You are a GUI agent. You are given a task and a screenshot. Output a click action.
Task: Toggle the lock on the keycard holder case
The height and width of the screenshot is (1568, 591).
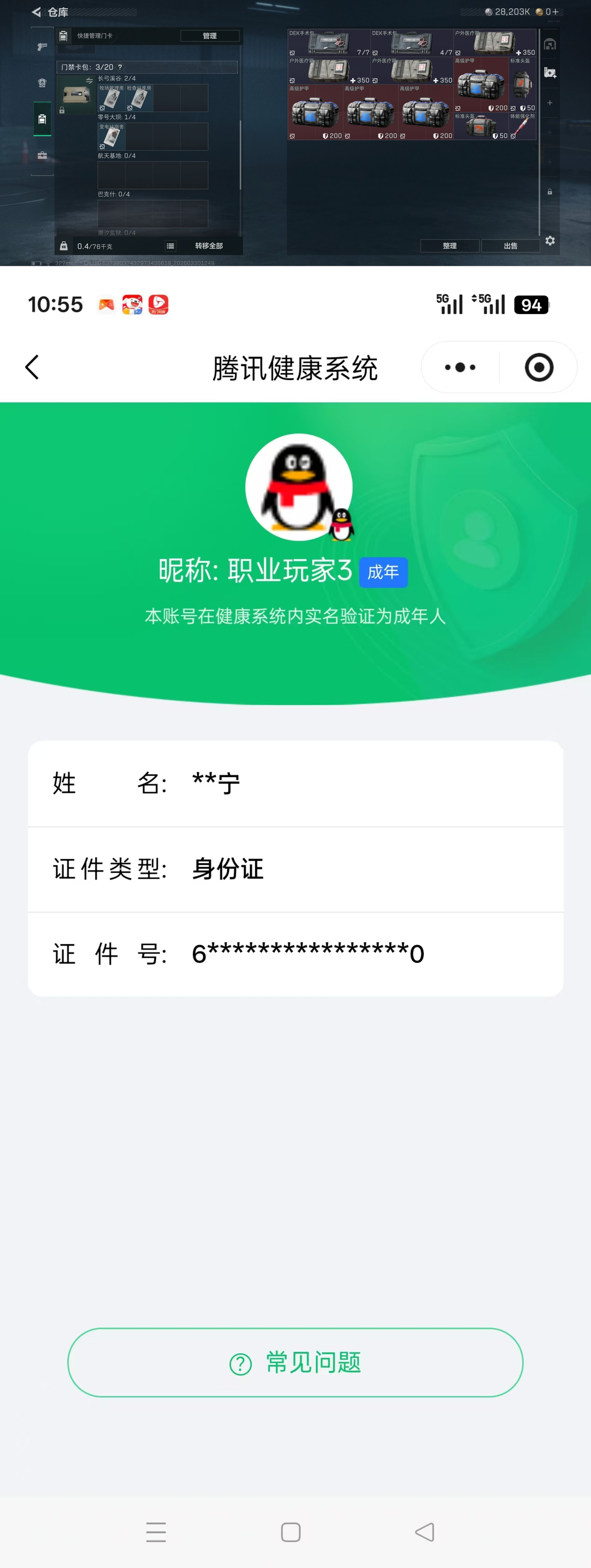[x=62, y=111]
